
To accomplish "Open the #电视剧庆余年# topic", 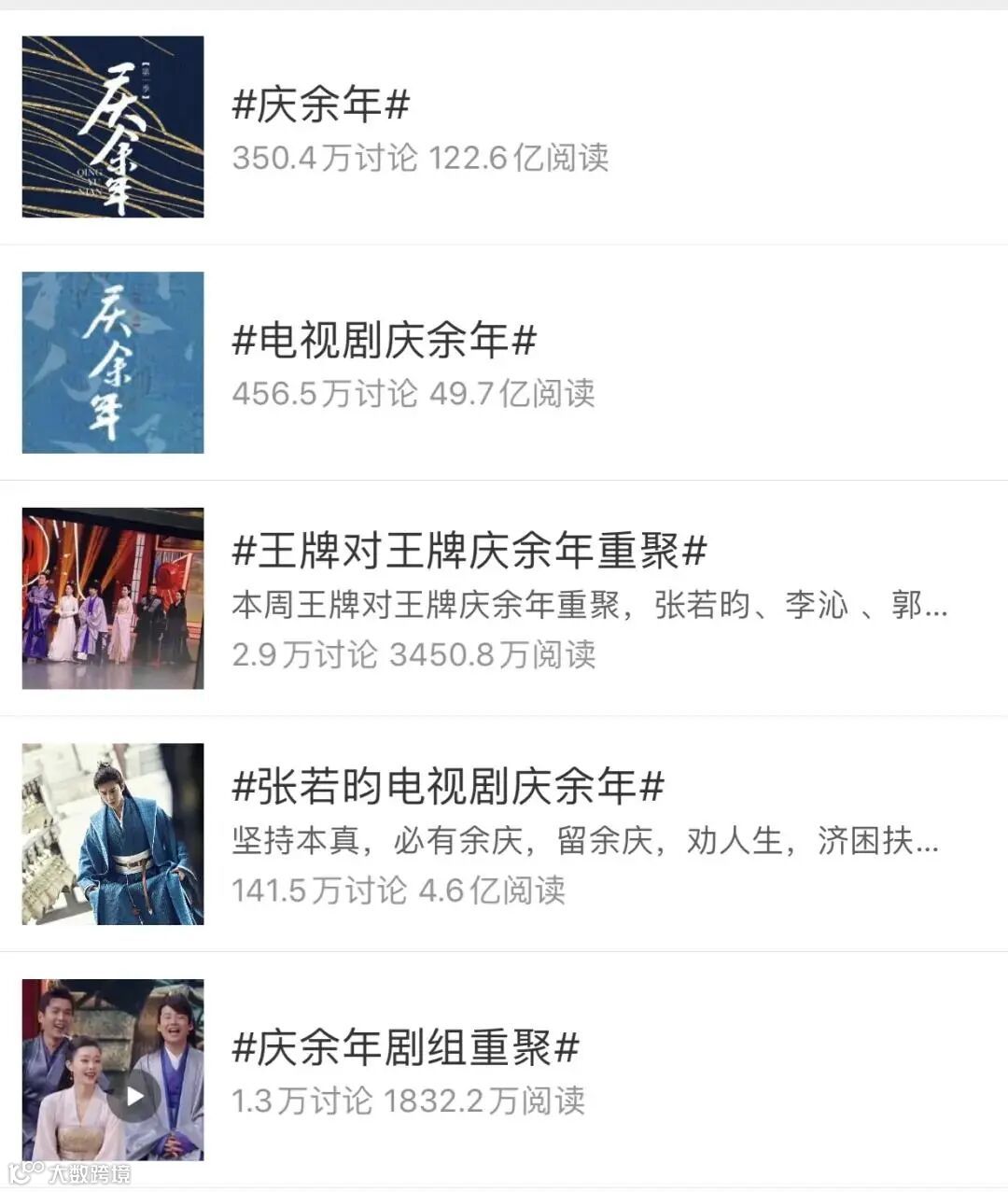I will pyautogui.click(x=384, y=341).
